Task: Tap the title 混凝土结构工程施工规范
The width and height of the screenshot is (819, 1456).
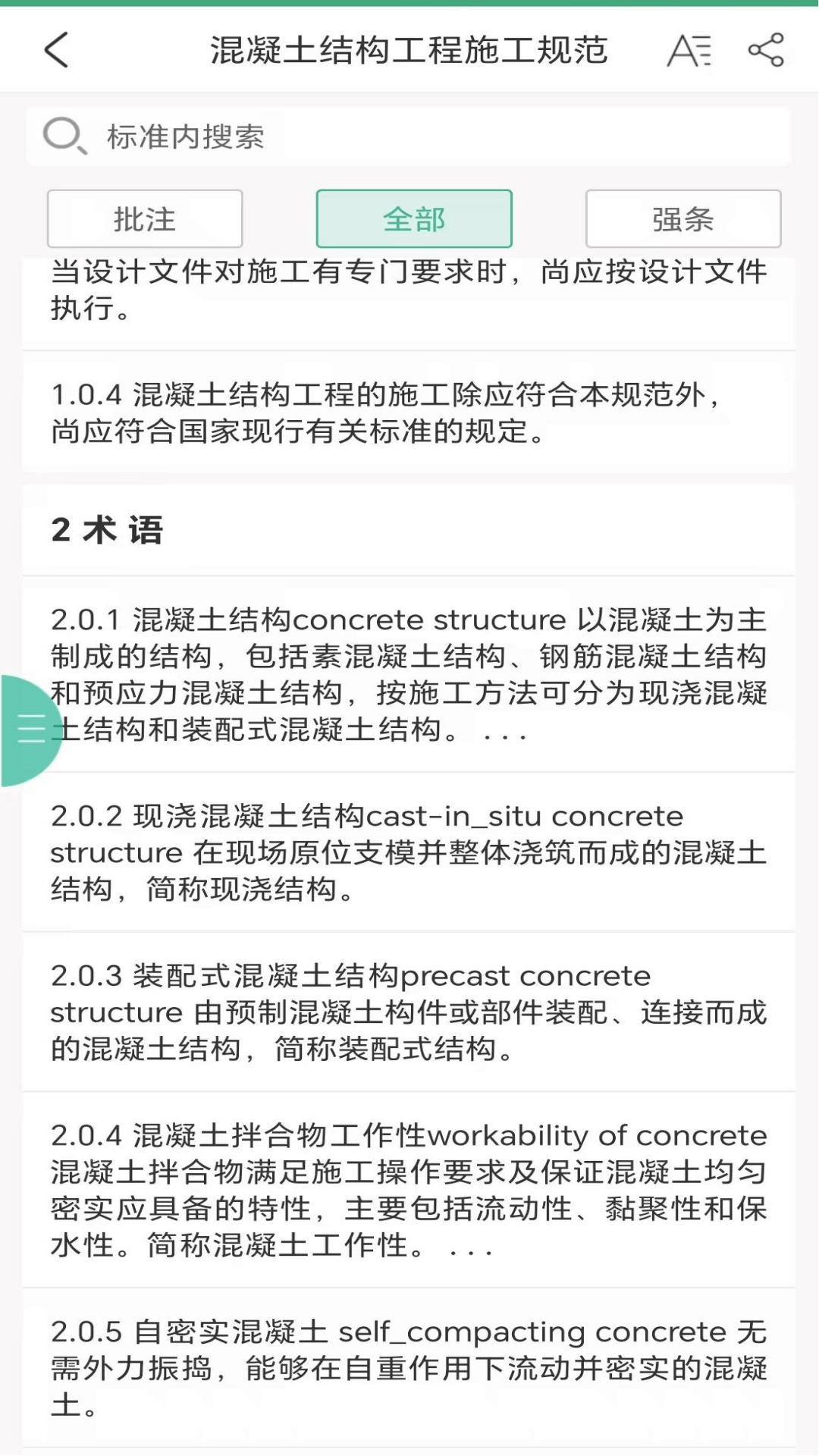Action: coord(409,50)
